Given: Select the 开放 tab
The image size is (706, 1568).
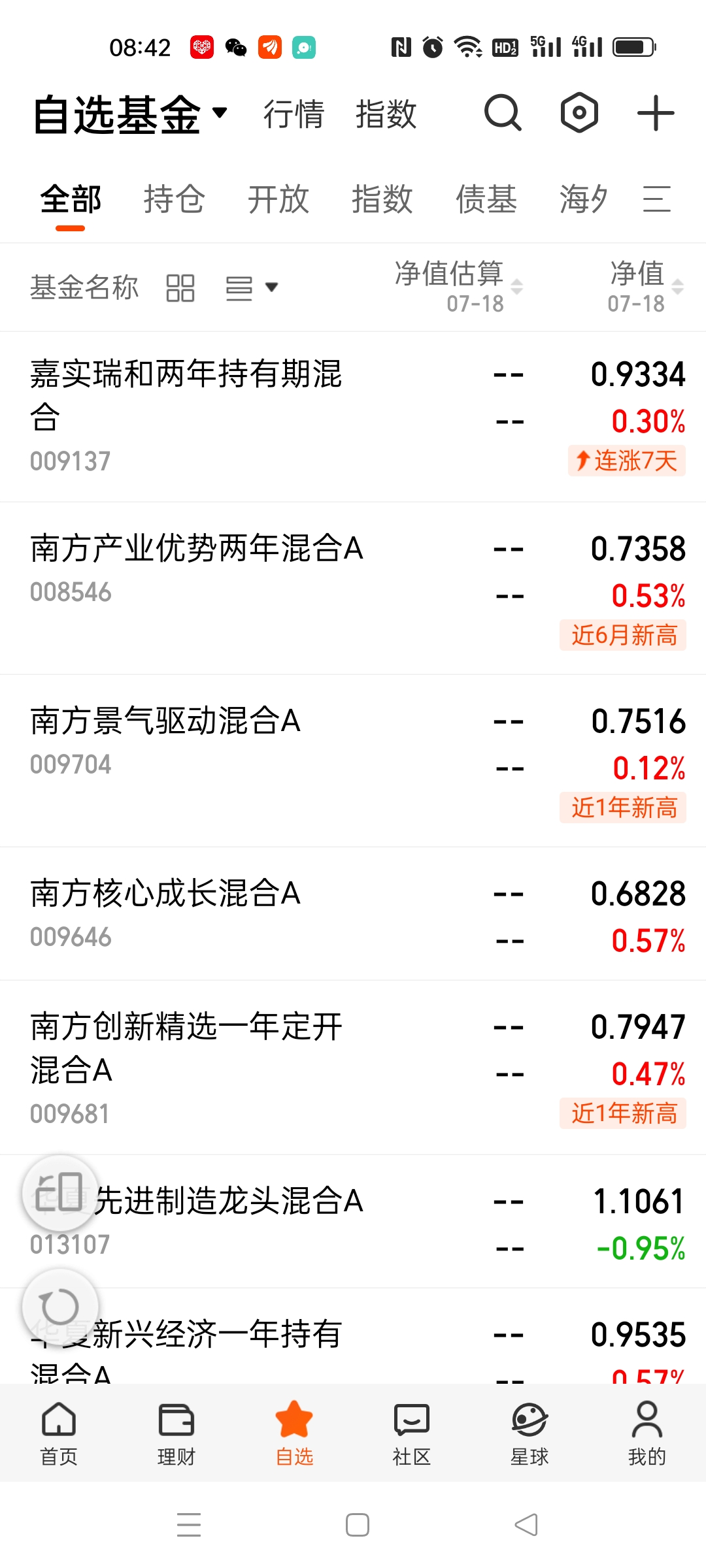Looking at the screenshot, I should click(x=278, y=199).
